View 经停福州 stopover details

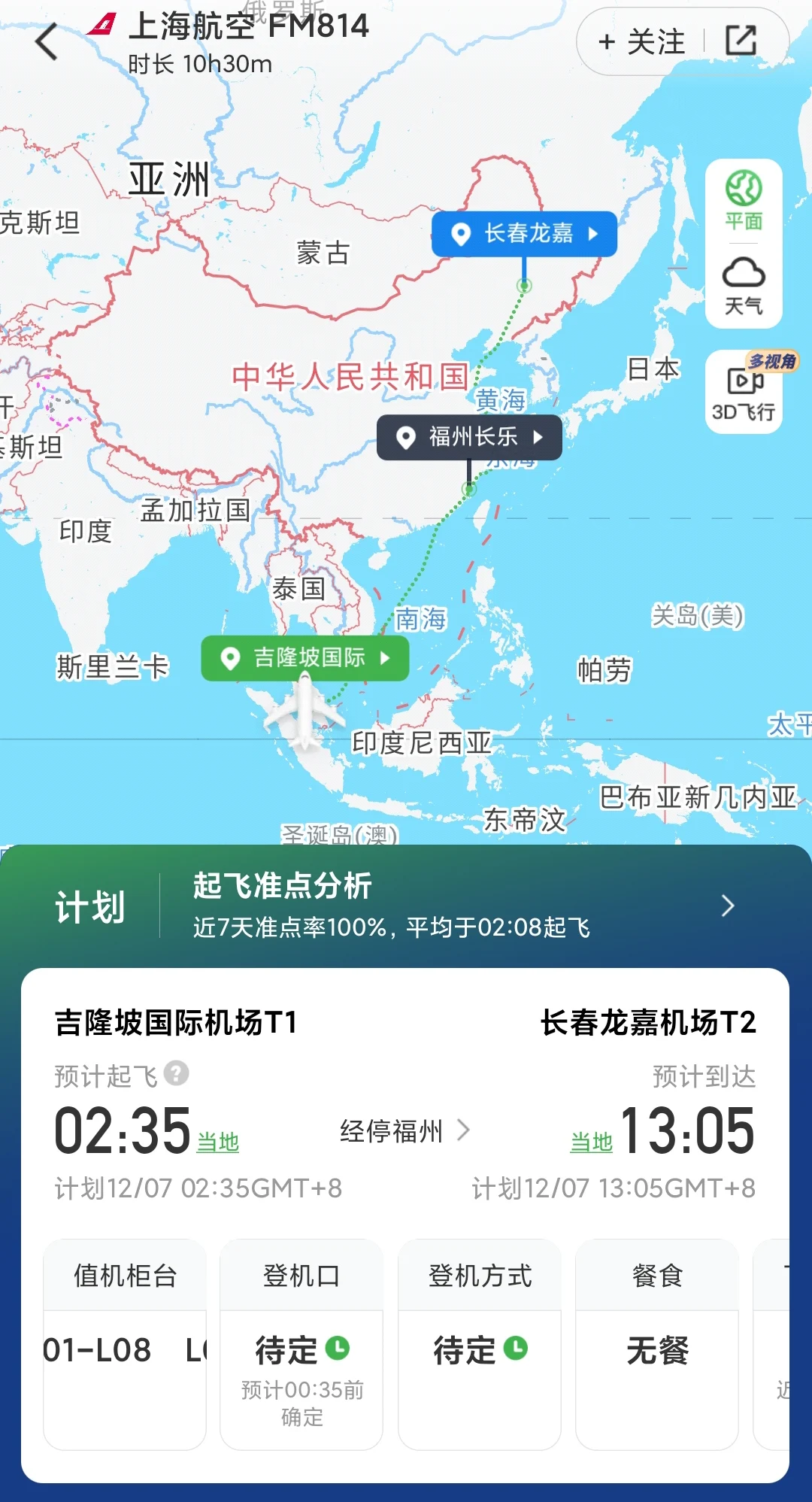click(x=404, y=1130)
